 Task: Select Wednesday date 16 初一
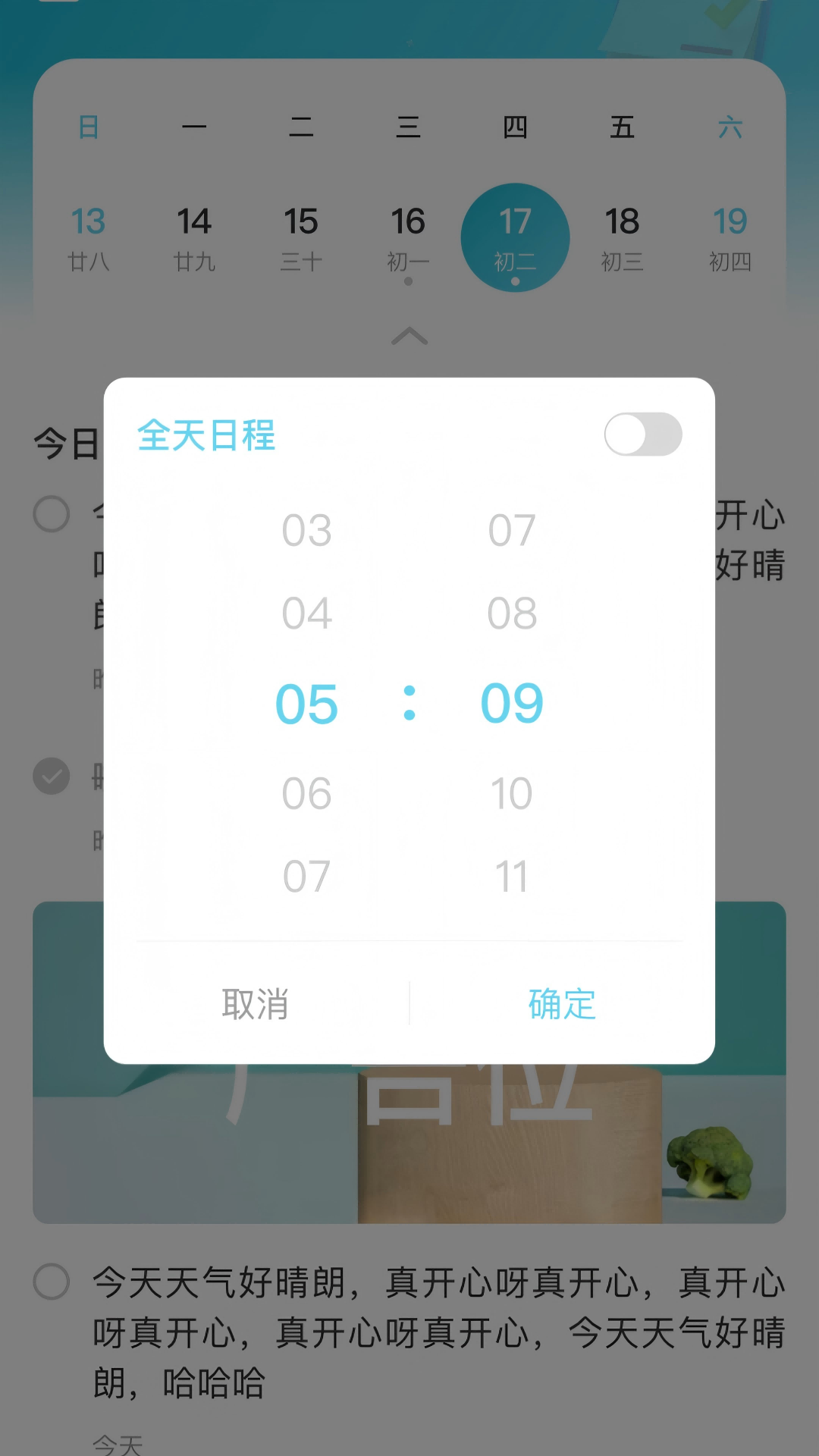[409, 237]
